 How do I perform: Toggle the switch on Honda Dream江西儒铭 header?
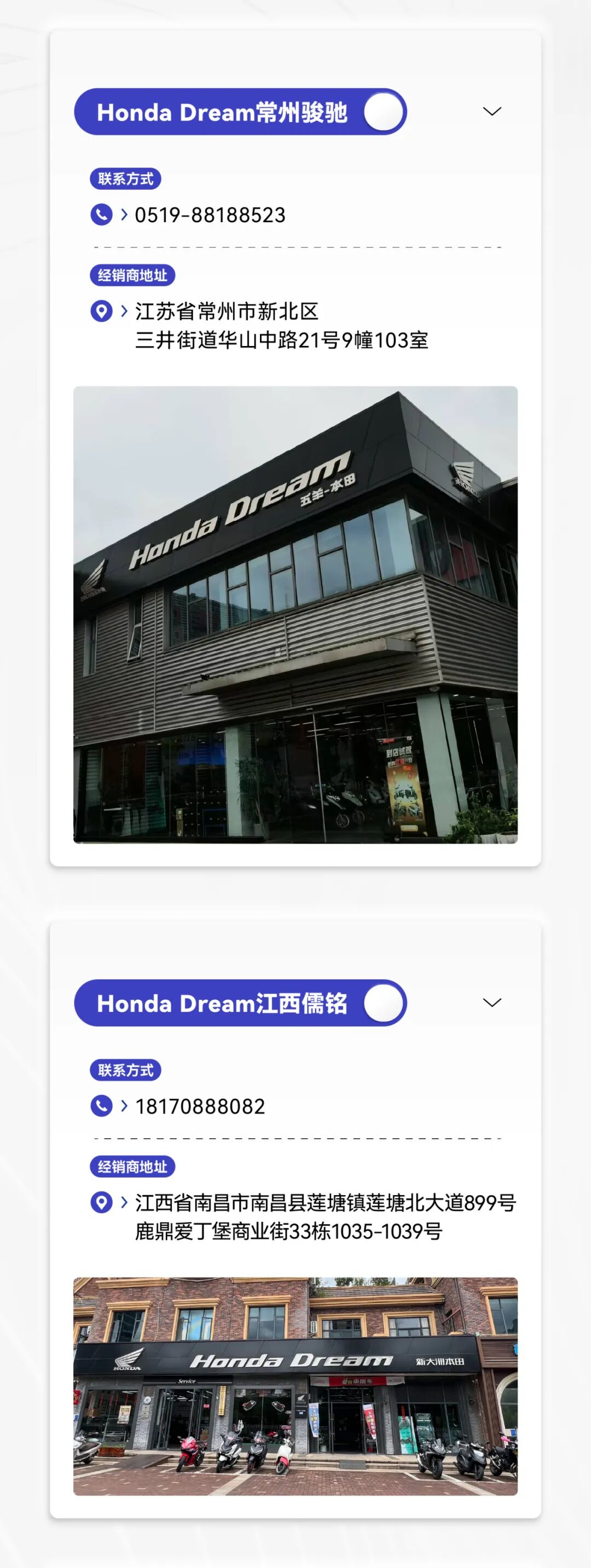click(x=384, y=1003)
